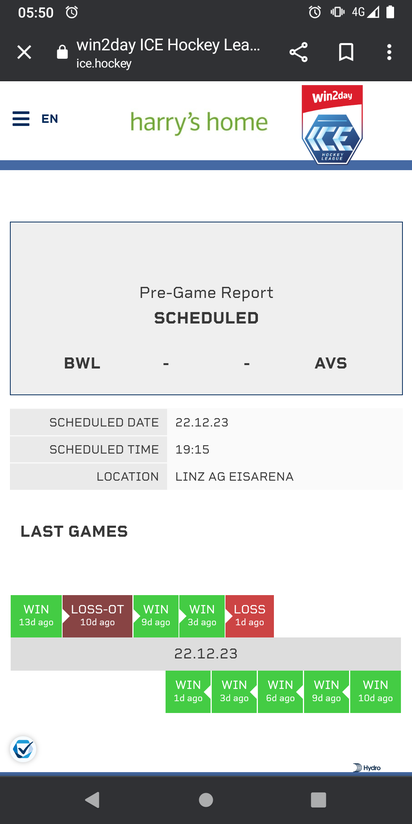Close the browser tab with X
412x824 pixels.
coord(24,52)
